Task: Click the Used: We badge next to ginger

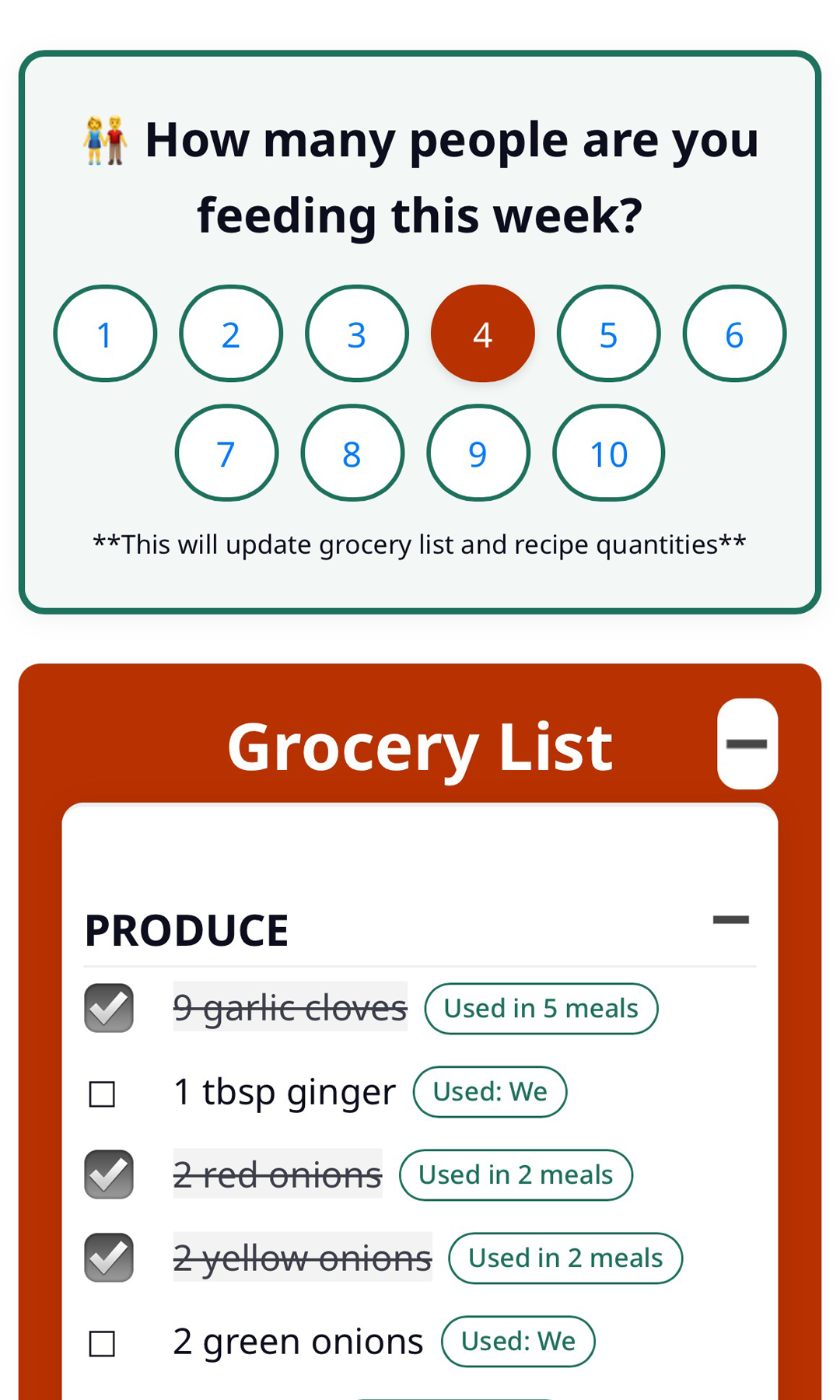Action: tap(489, 1092)
